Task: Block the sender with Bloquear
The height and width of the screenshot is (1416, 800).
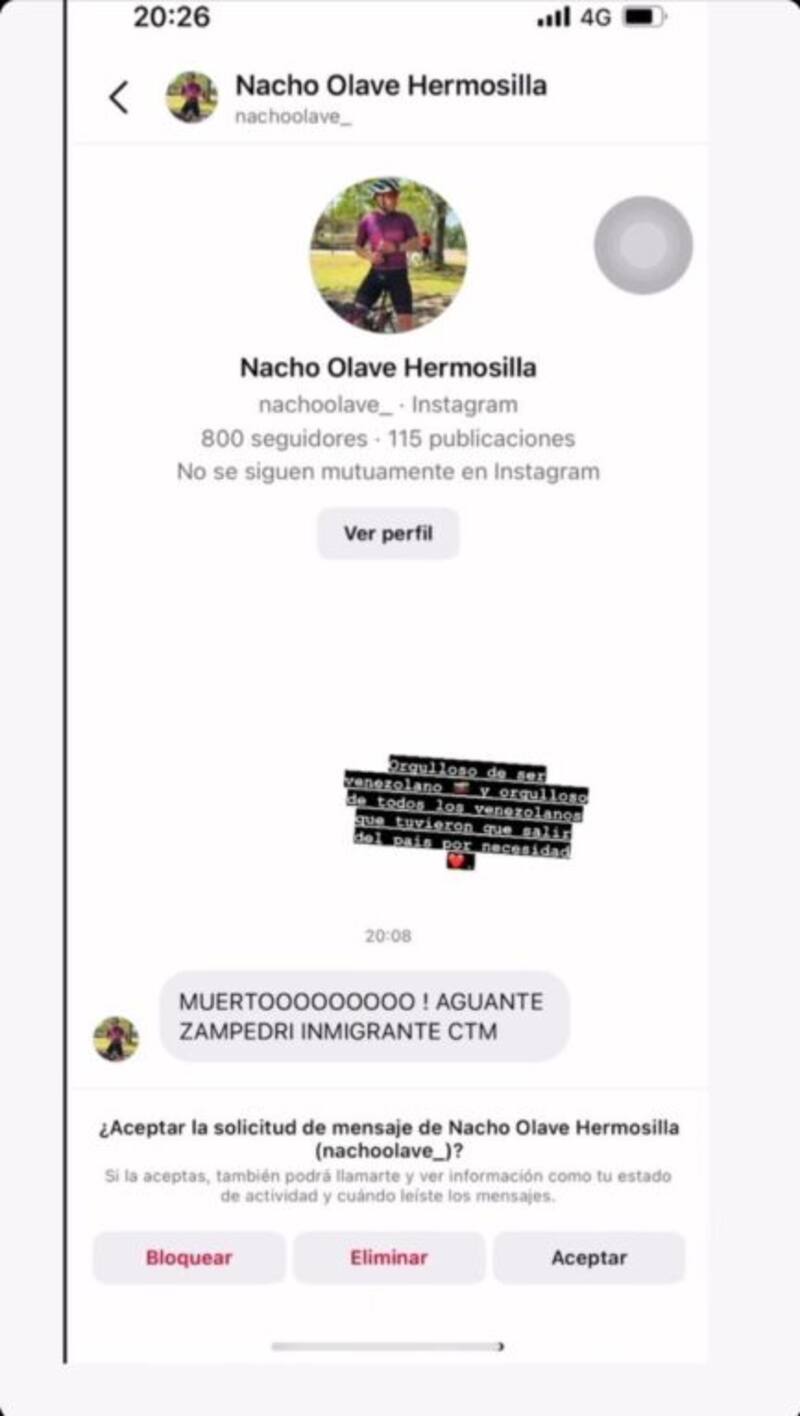Action: [x=189, y=1258]
